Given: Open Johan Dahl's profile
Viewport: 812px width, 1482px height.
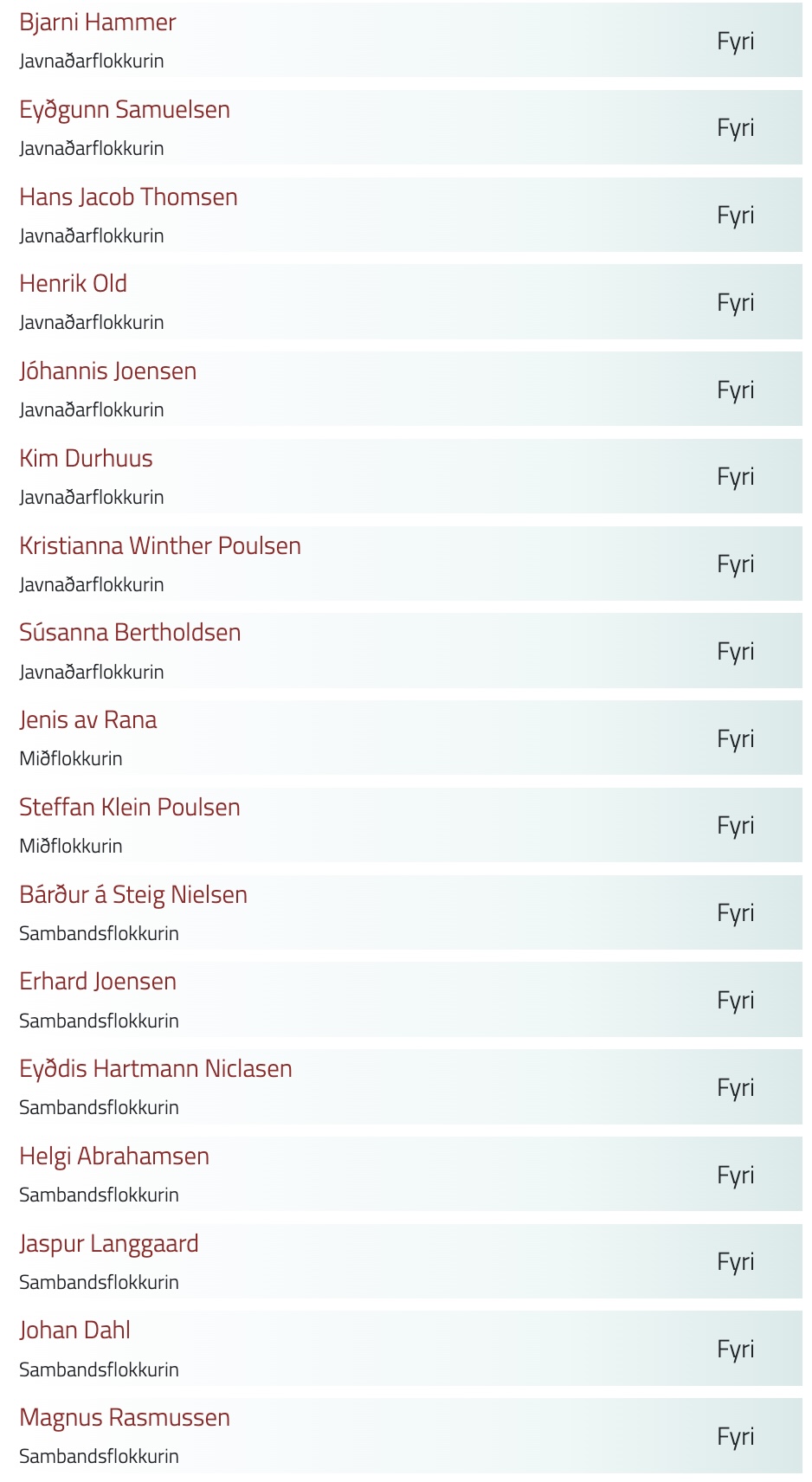Looking at the screenshot, I should click(75, 1331).
